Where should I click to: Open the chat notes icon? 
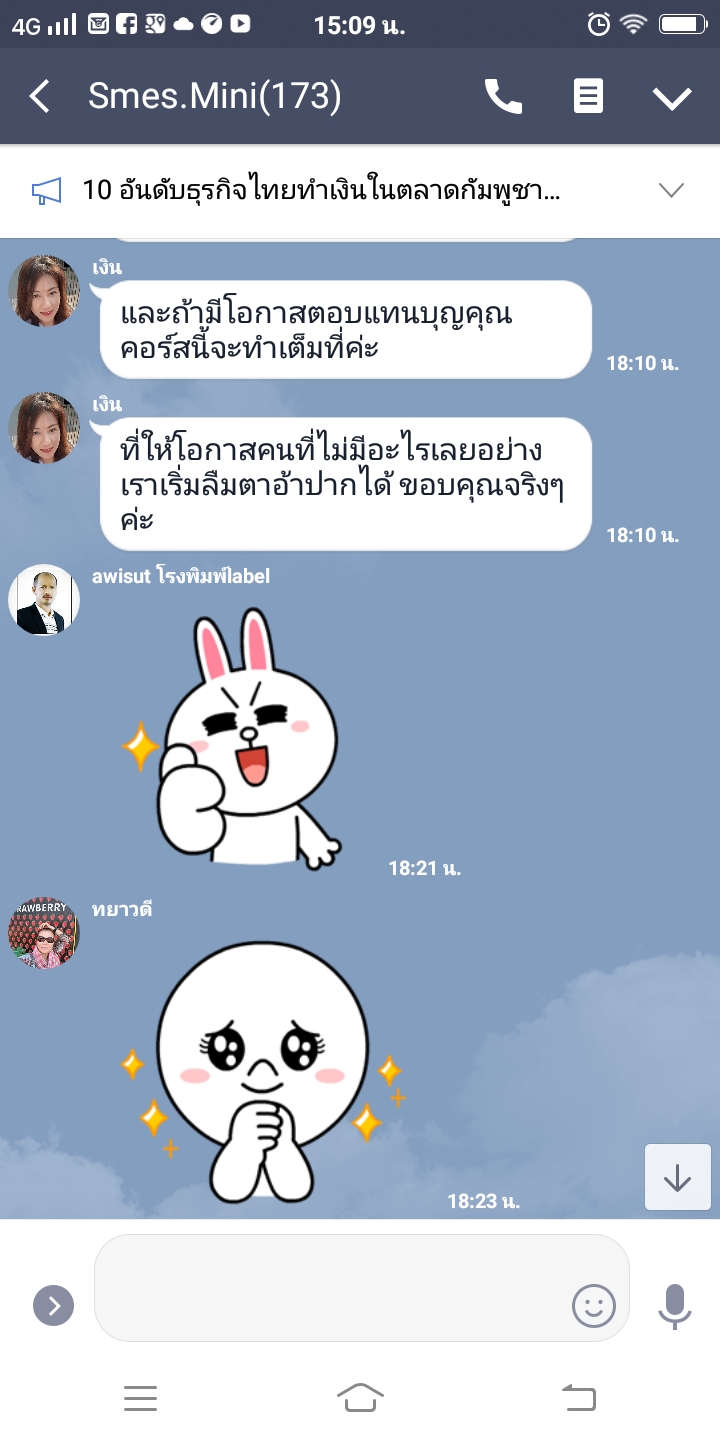(588, 97)
